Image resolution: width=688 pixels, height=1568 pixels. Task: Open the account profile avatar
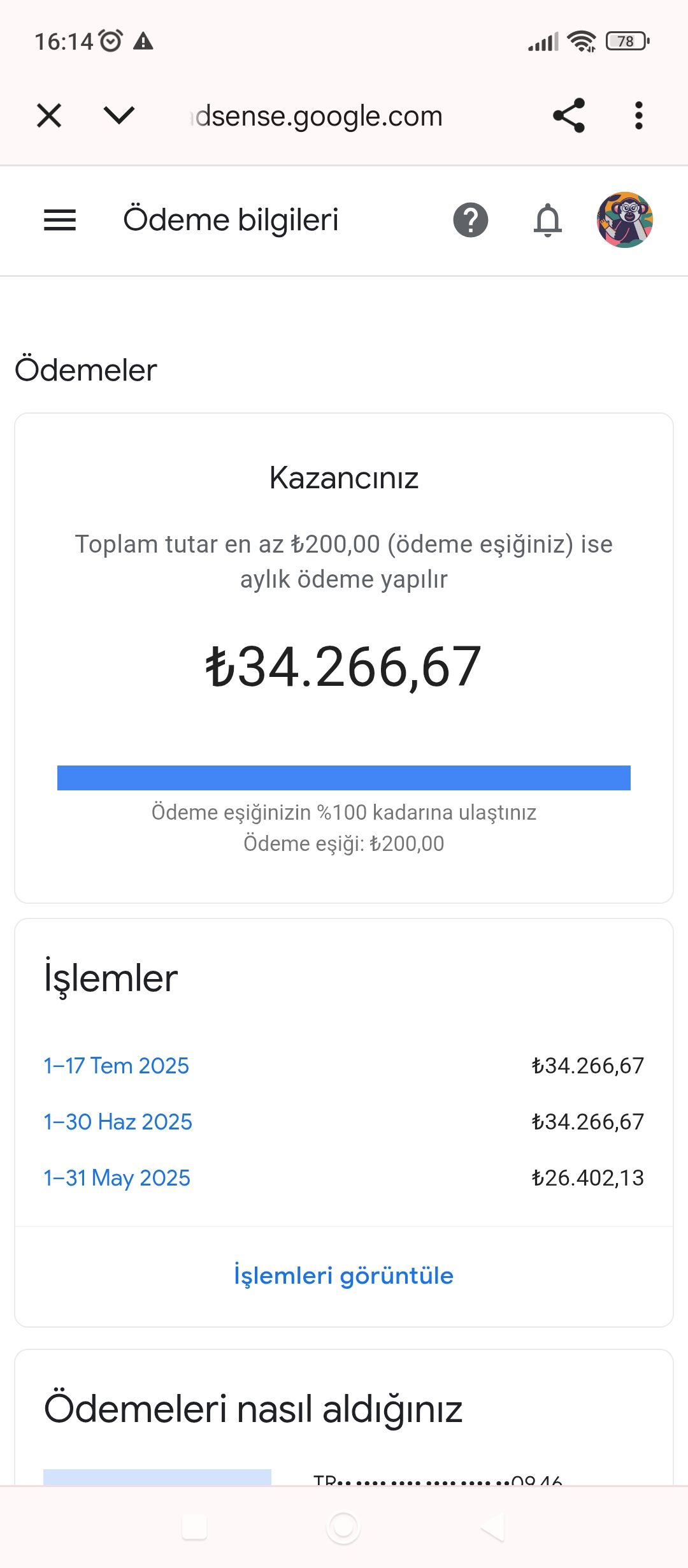point(625,220)
